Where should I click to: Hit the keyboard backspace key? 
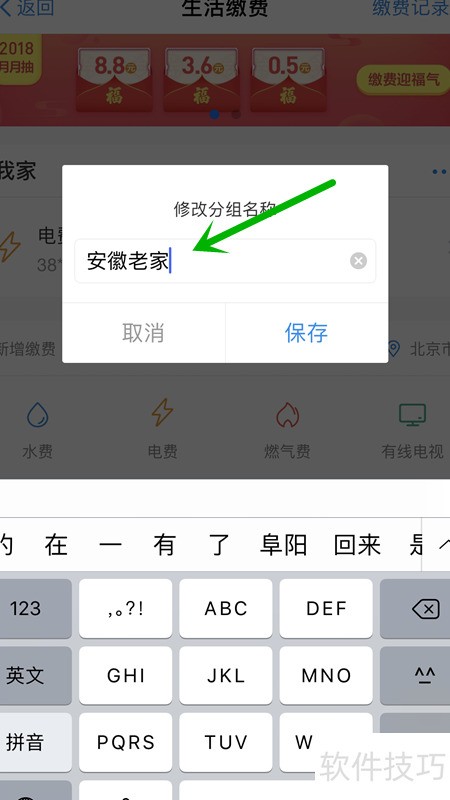tap(416, 608)
